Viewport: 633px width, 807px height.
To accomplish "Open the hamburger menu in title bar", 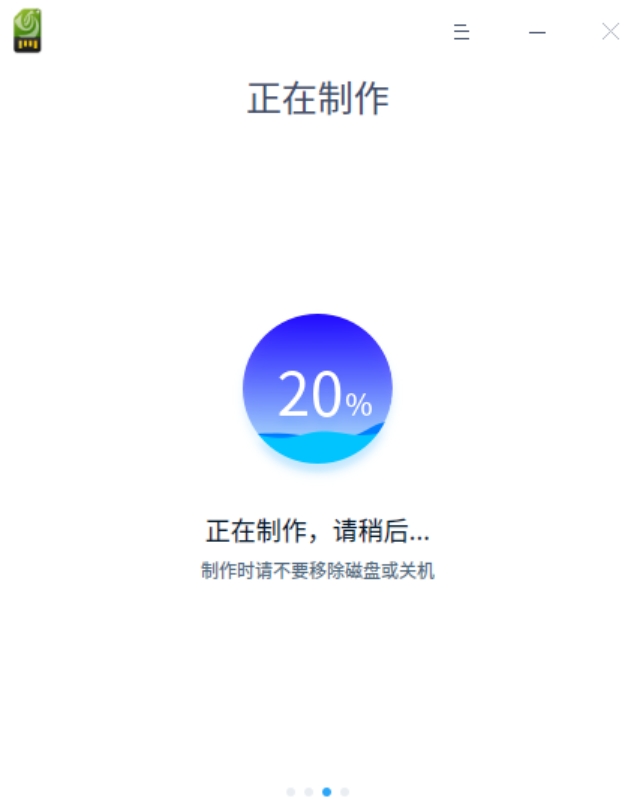I will tap(461, 32).
